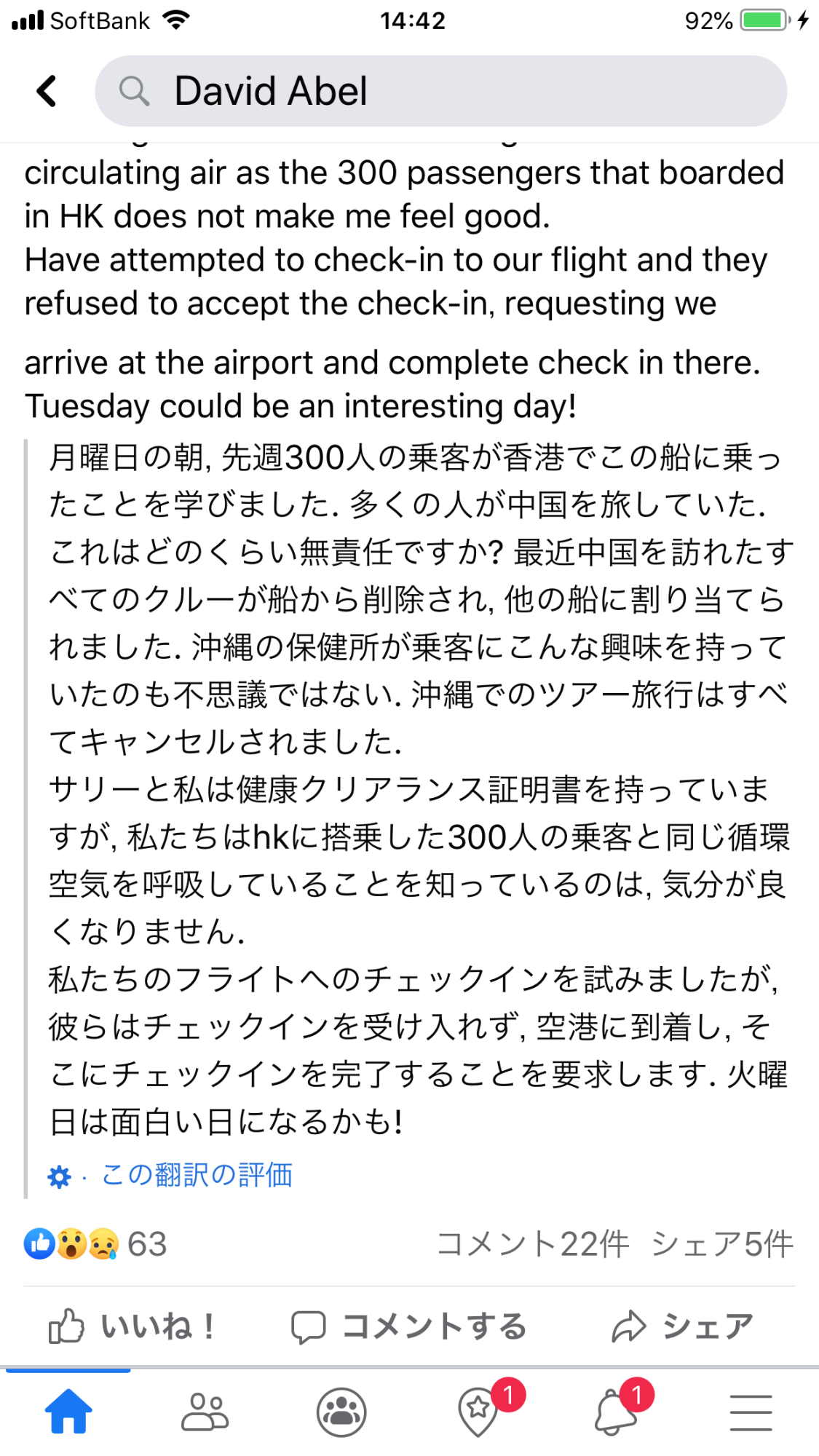
Task: Rate this translation via この翻訳の評価
Action: (197, 1175)
